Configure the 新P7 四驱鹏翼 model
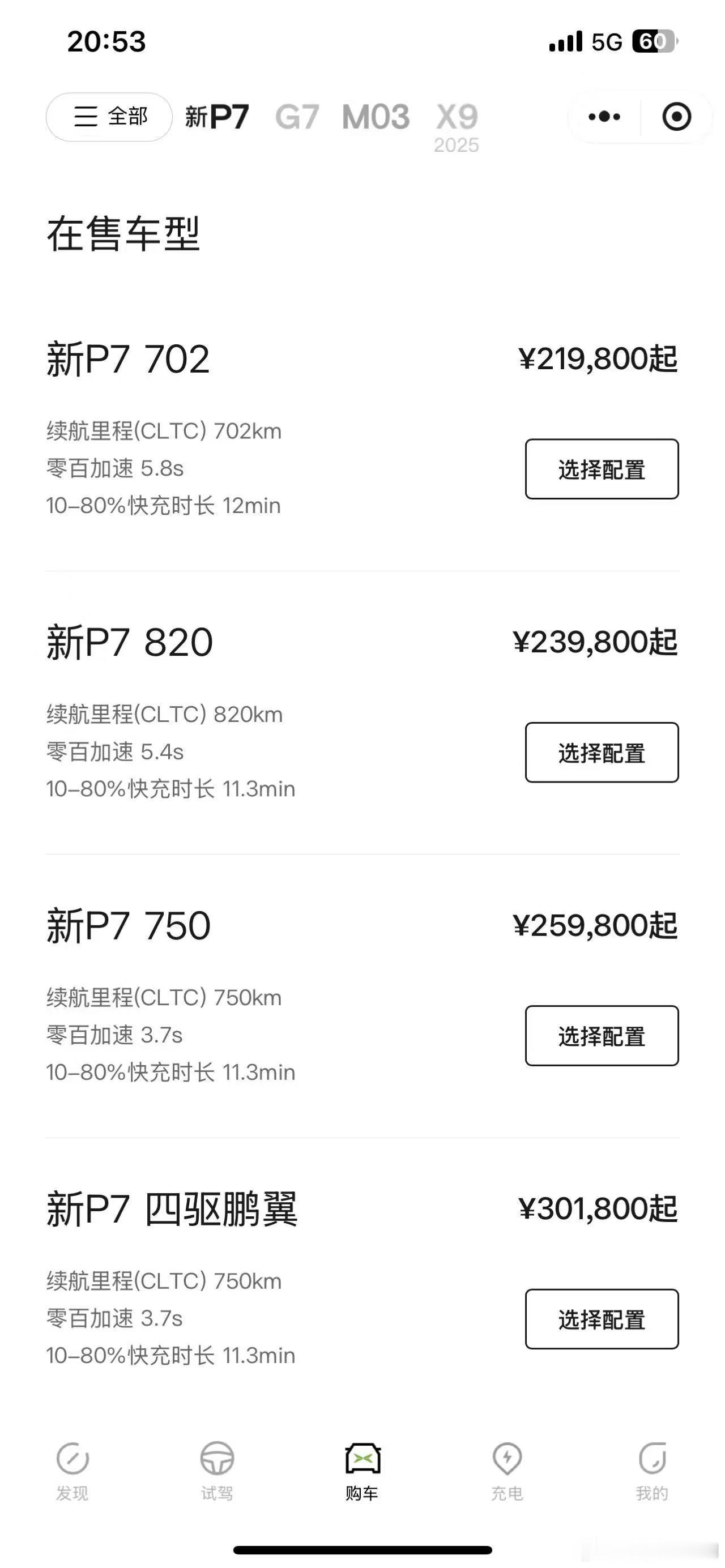The image size is (725, 1568). pyautogui.click(x=602, y=1319)
